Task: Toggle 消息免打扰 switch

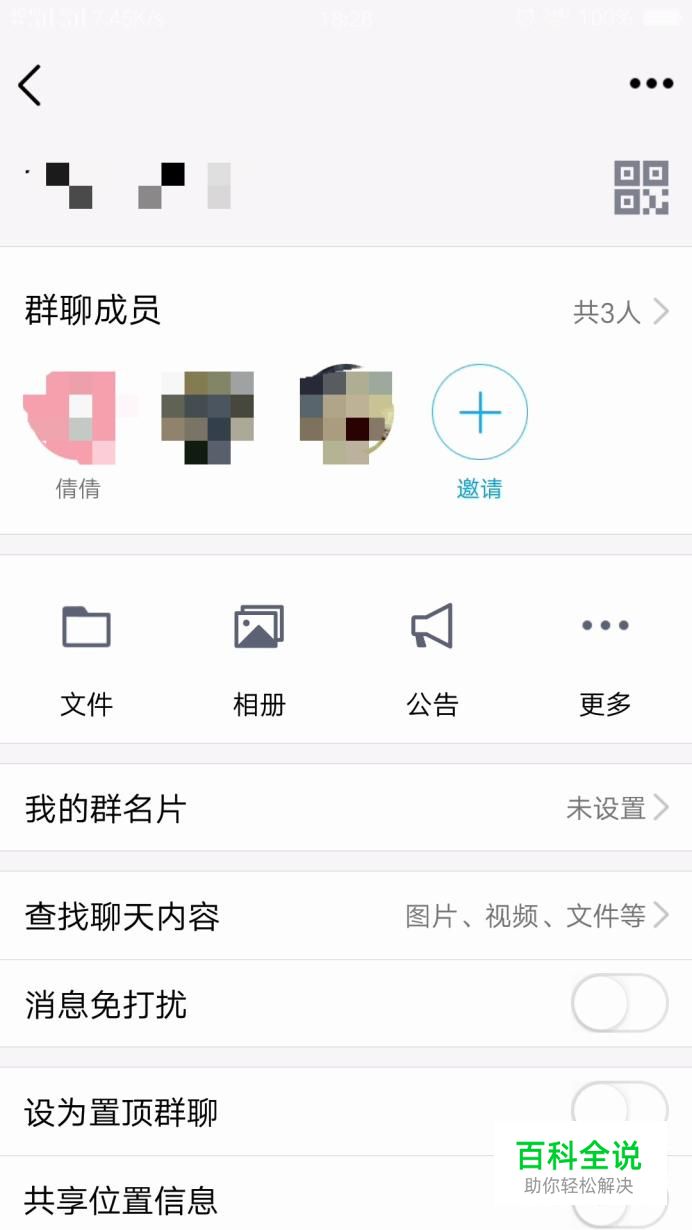Action: click(619, 1003)
